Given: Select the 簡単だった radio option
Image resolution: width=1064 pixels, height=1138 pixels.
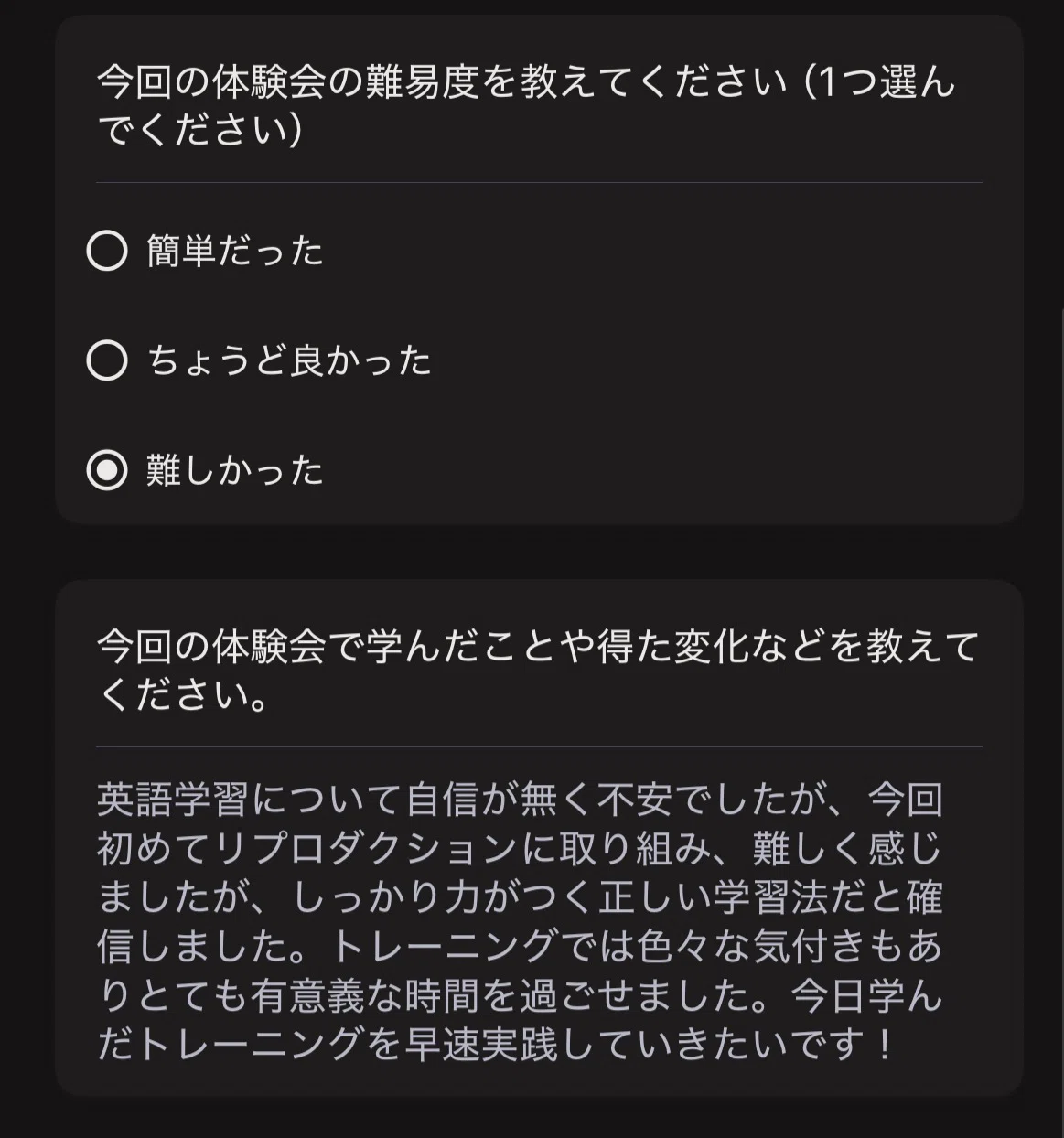Looking at the screenshot, I should pos(107,251).
